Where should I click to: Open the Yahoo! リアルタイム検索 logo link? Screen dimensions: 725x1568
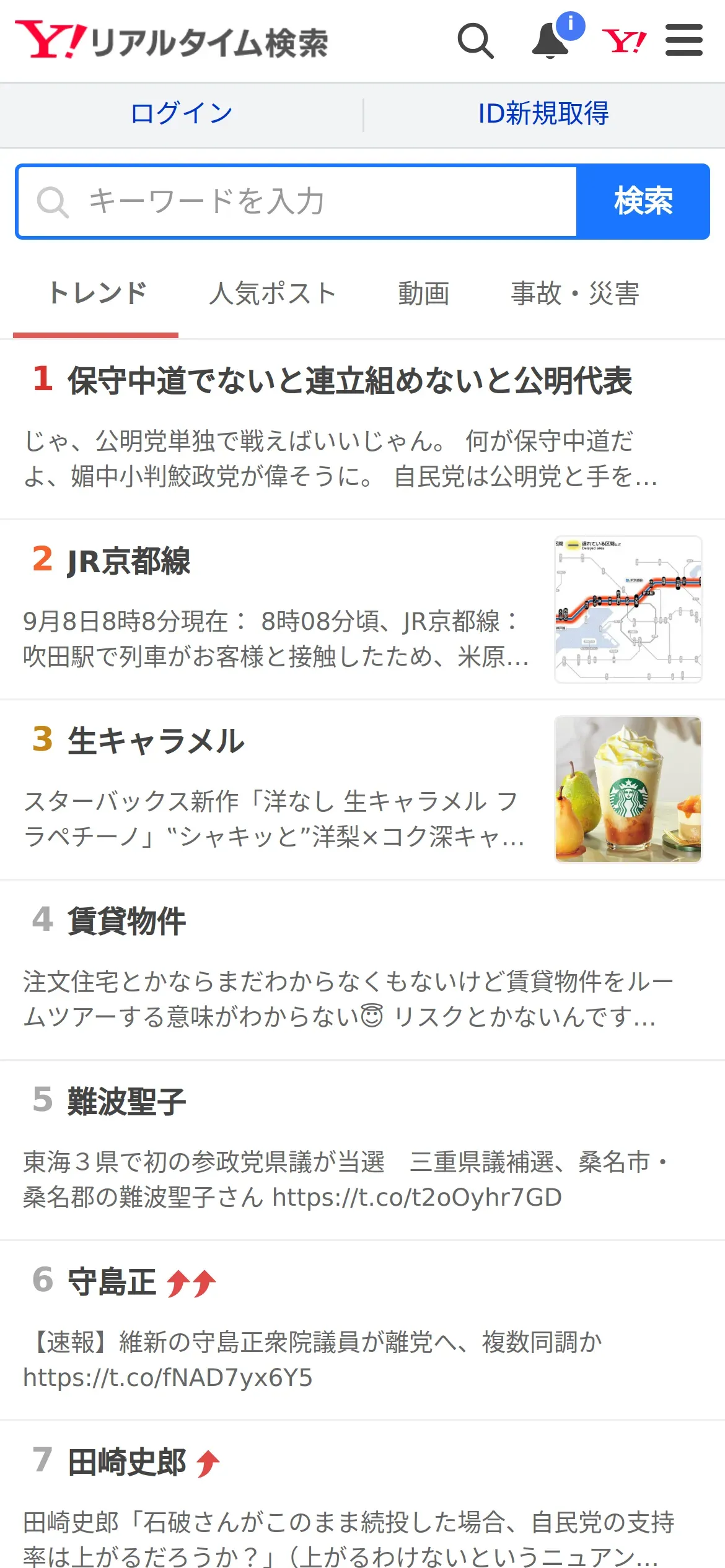[x=172, y=41]
